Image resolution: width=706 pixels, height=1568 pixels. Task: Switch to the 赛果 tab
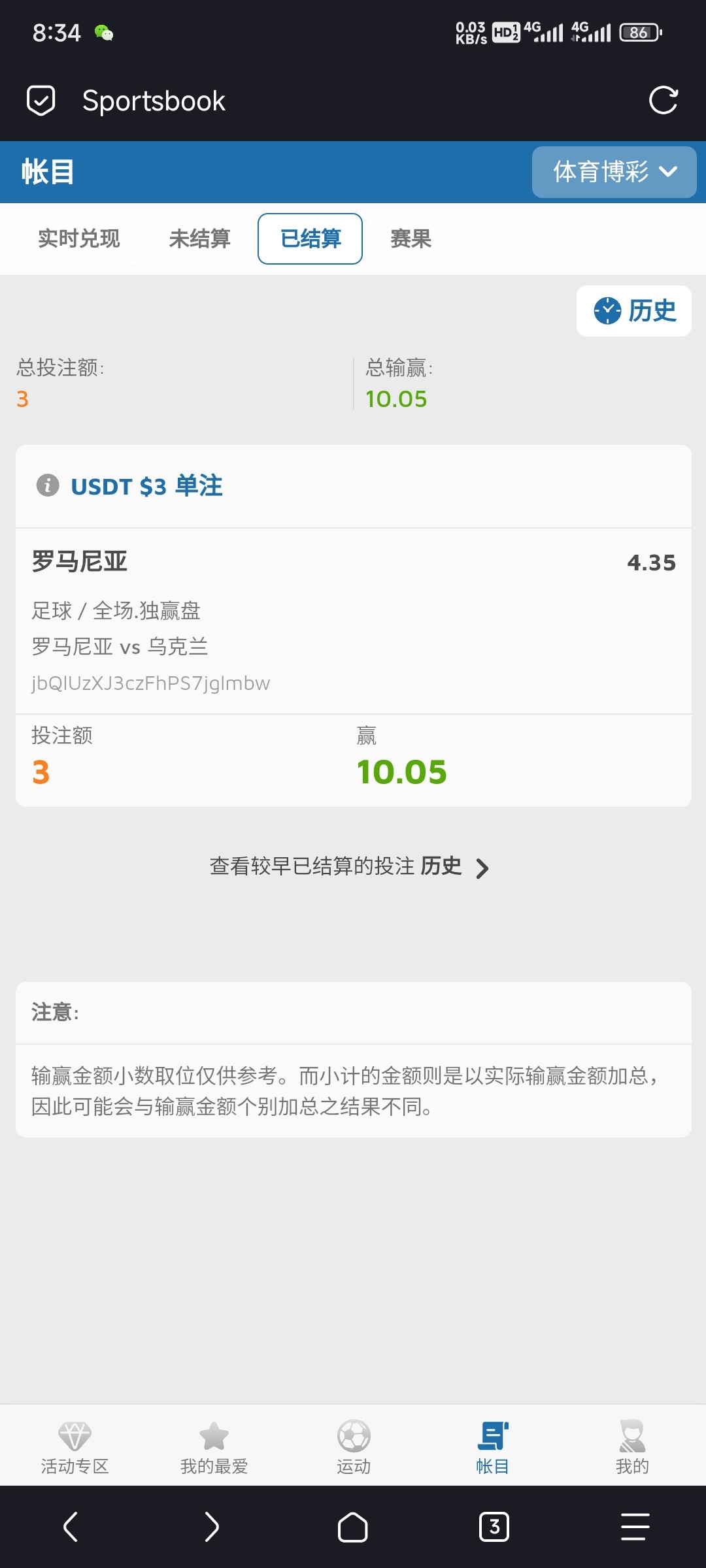point(410,239)
